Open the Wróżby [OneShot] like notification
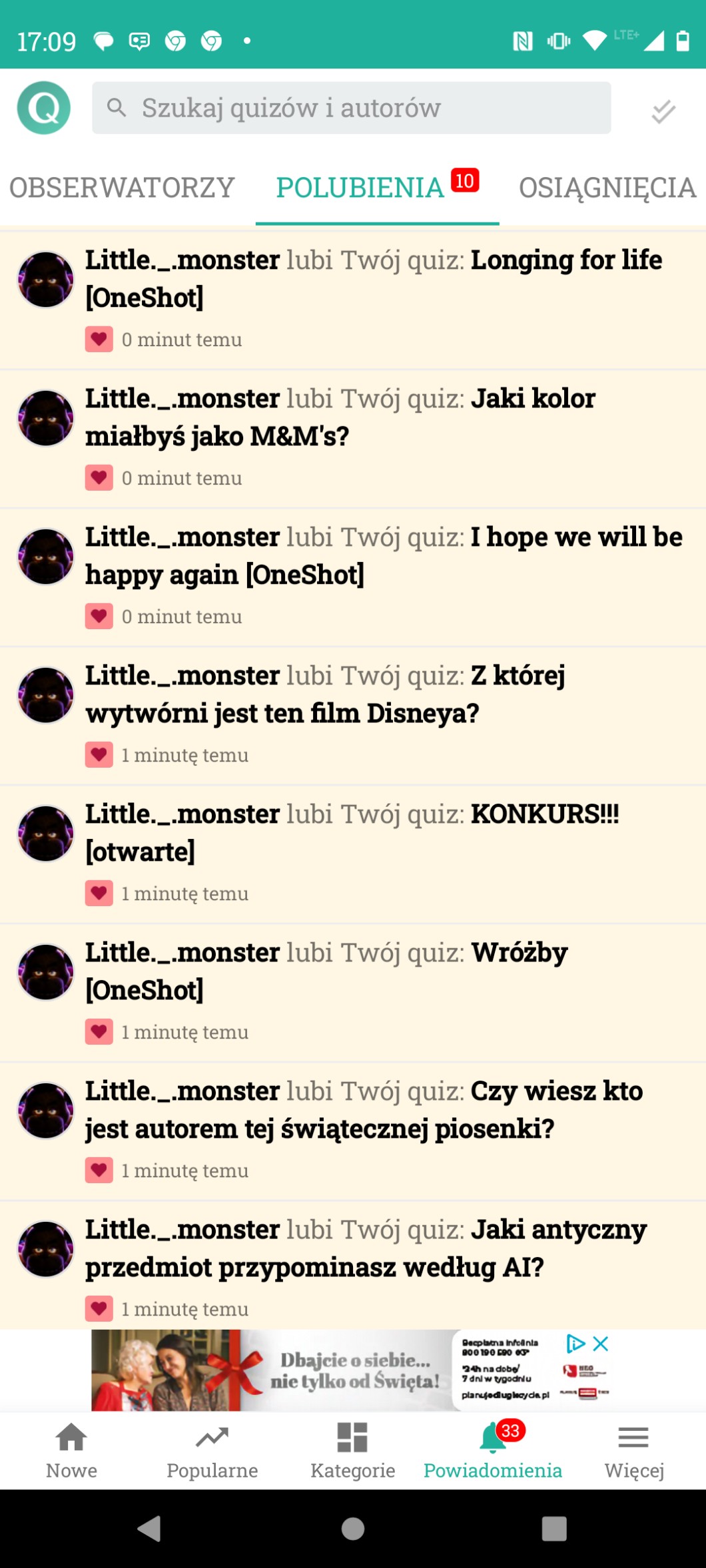The image size is (706, 1568). (353, 993)
